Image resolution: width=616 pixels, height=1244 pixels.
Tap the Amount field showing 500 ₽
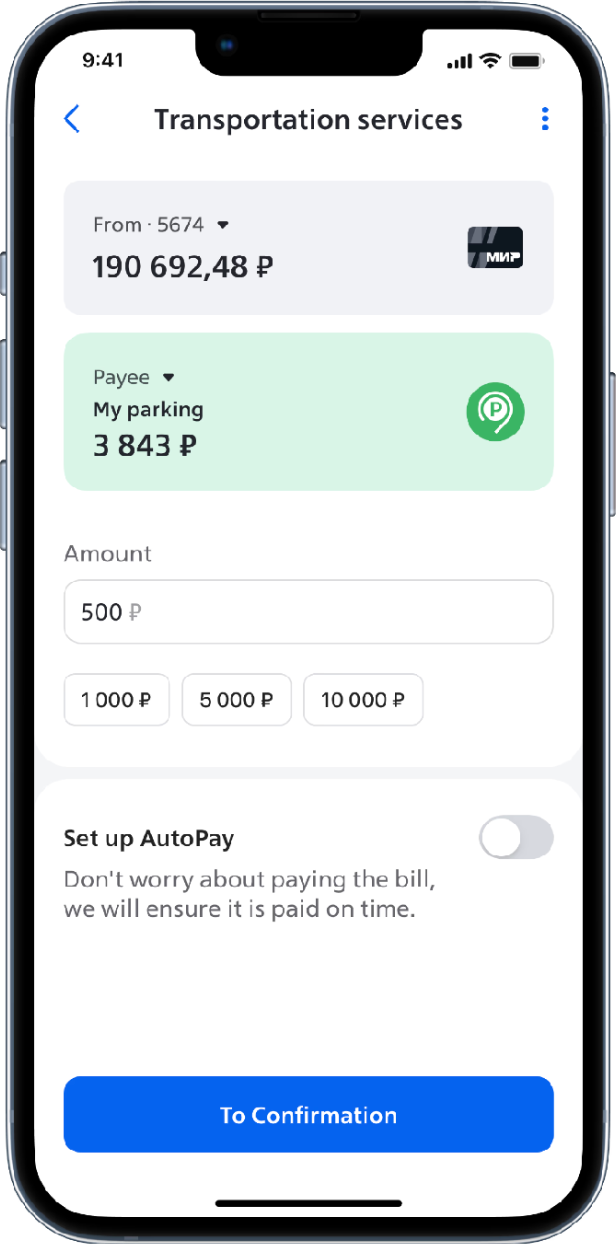(x=308, y=612)
